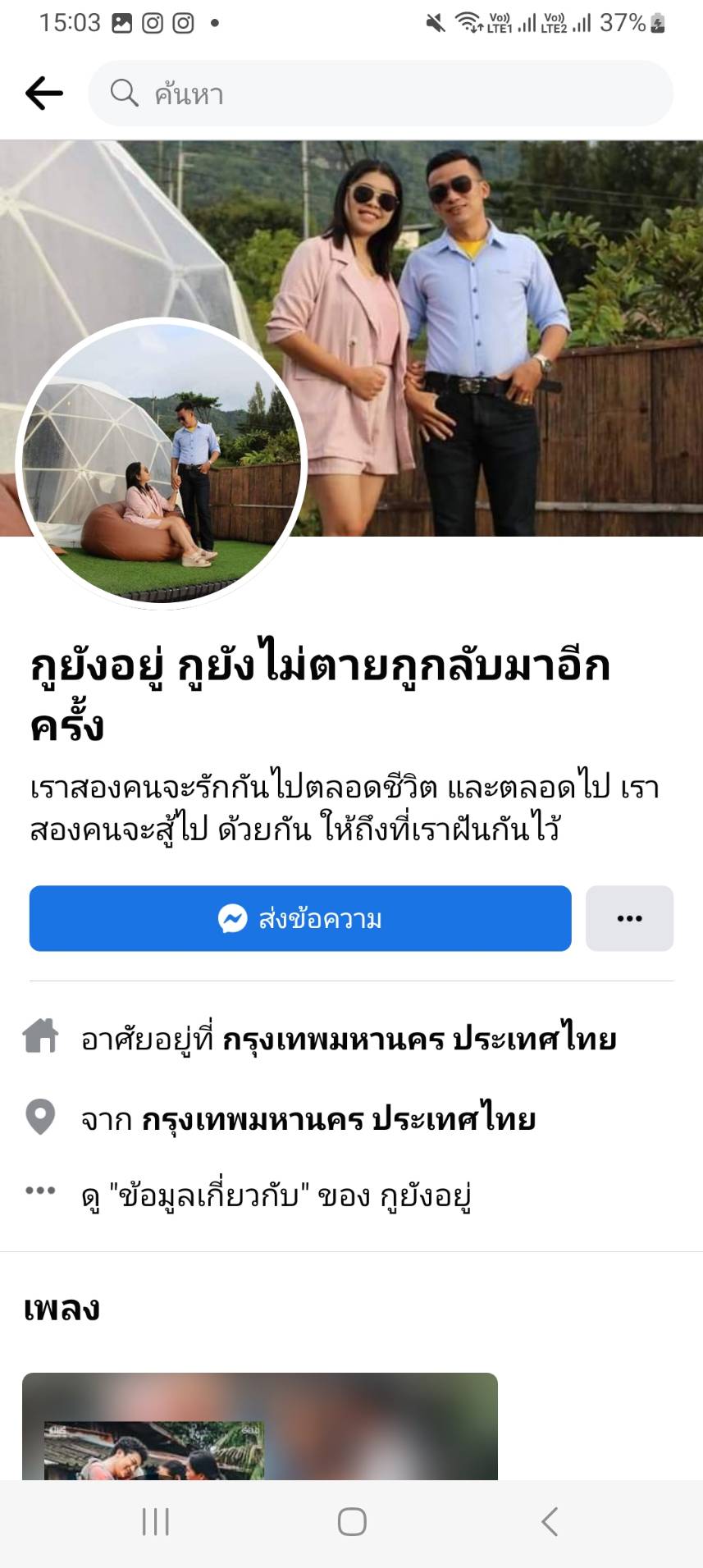Open the จาก กรุงเทพมหานคร hometown link
This screenshot has height=1568, width=703.
click(338, 1119)
